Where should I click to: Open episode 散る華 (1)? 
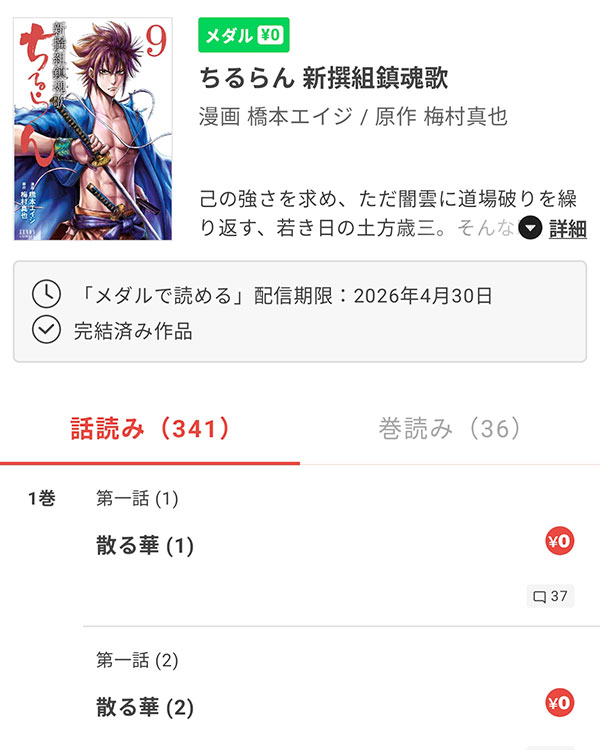[x=144, y=546]
